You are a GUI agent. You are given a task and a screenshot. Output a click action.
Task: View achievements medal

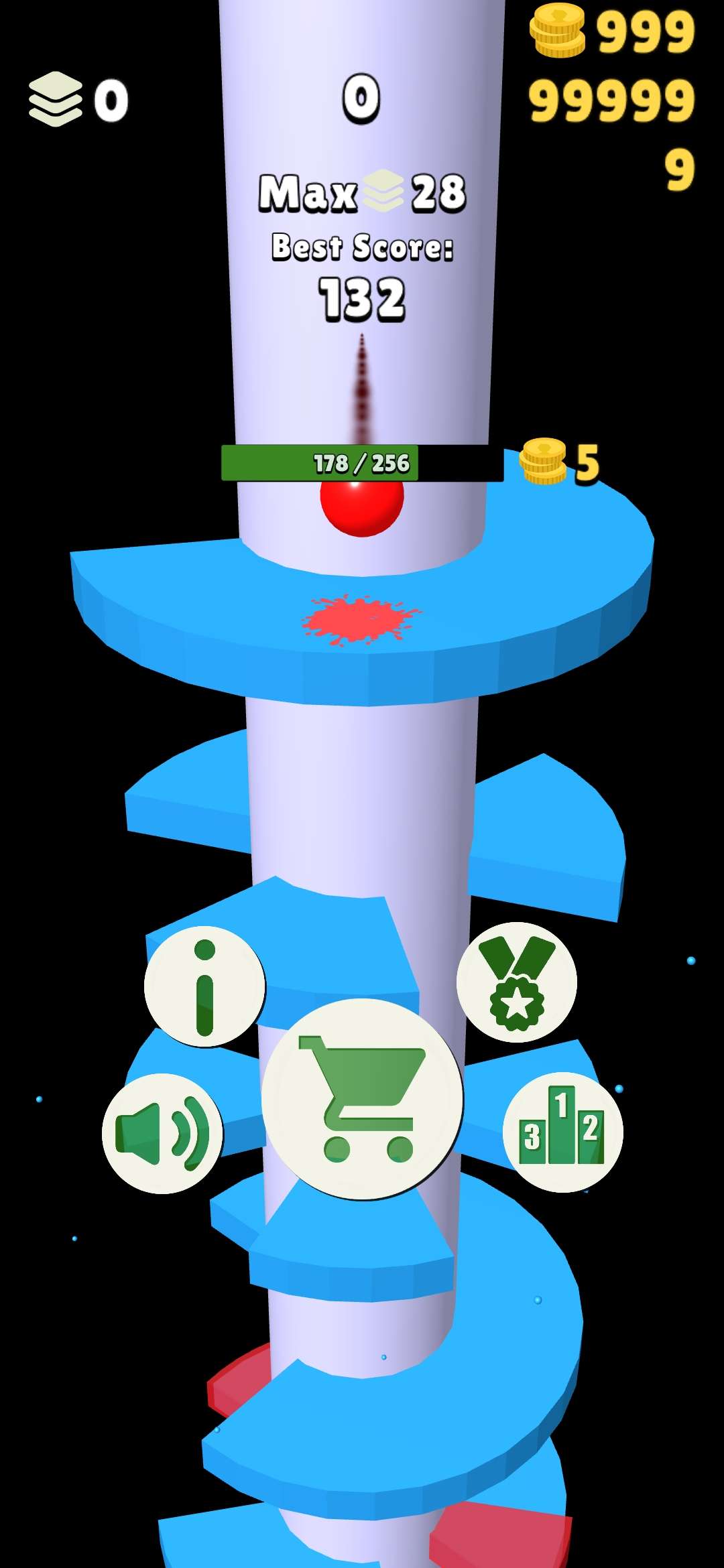pyautogui.click(x=516, y=982)
